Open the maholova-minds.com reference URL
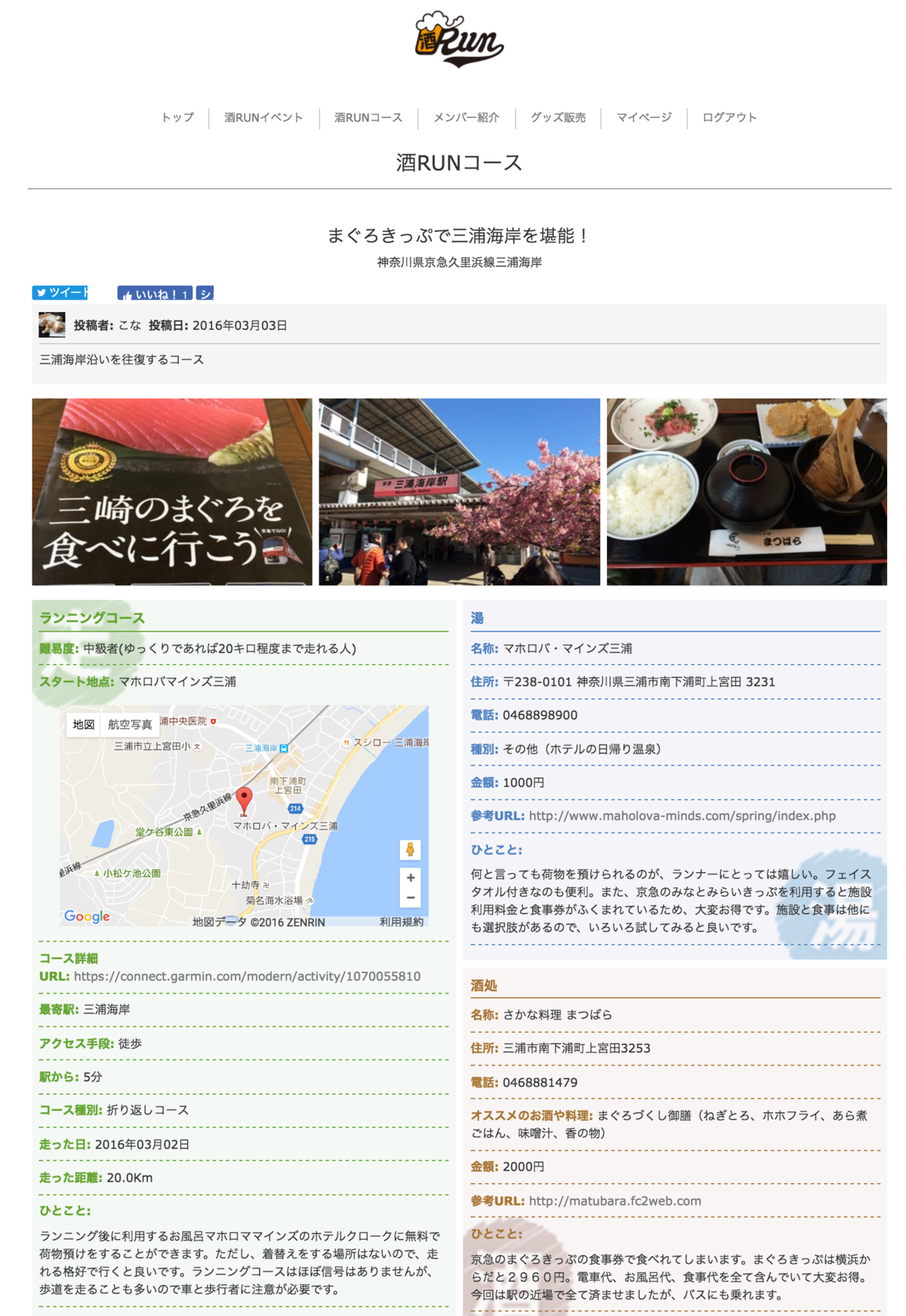The image size is (906, 1316). [x=682, y=816]
